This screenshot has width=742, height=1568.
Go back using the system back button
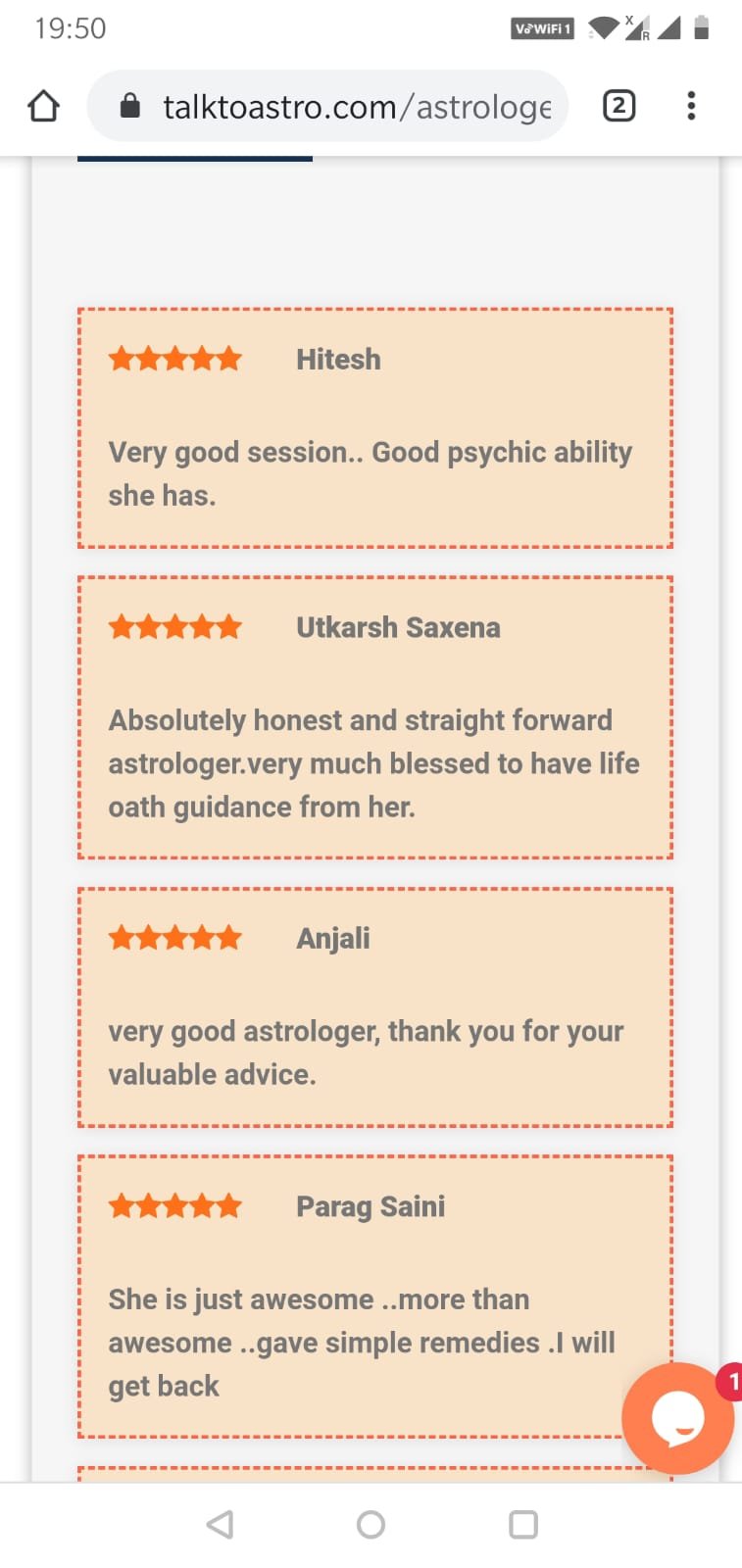point(221,1524)
